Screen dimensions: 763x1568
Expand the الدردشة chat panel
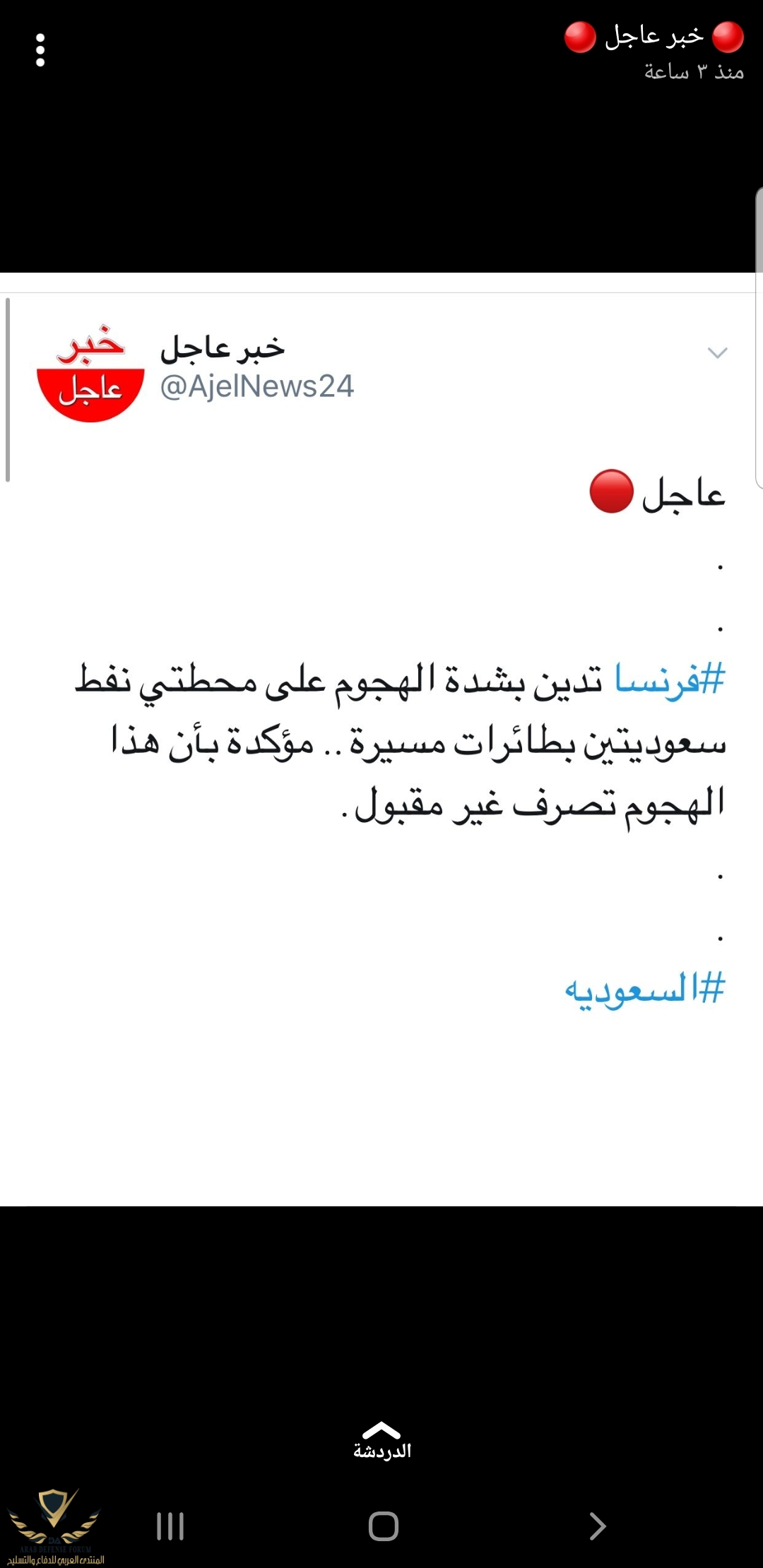pyautogui.click(x=381, y=1440)
